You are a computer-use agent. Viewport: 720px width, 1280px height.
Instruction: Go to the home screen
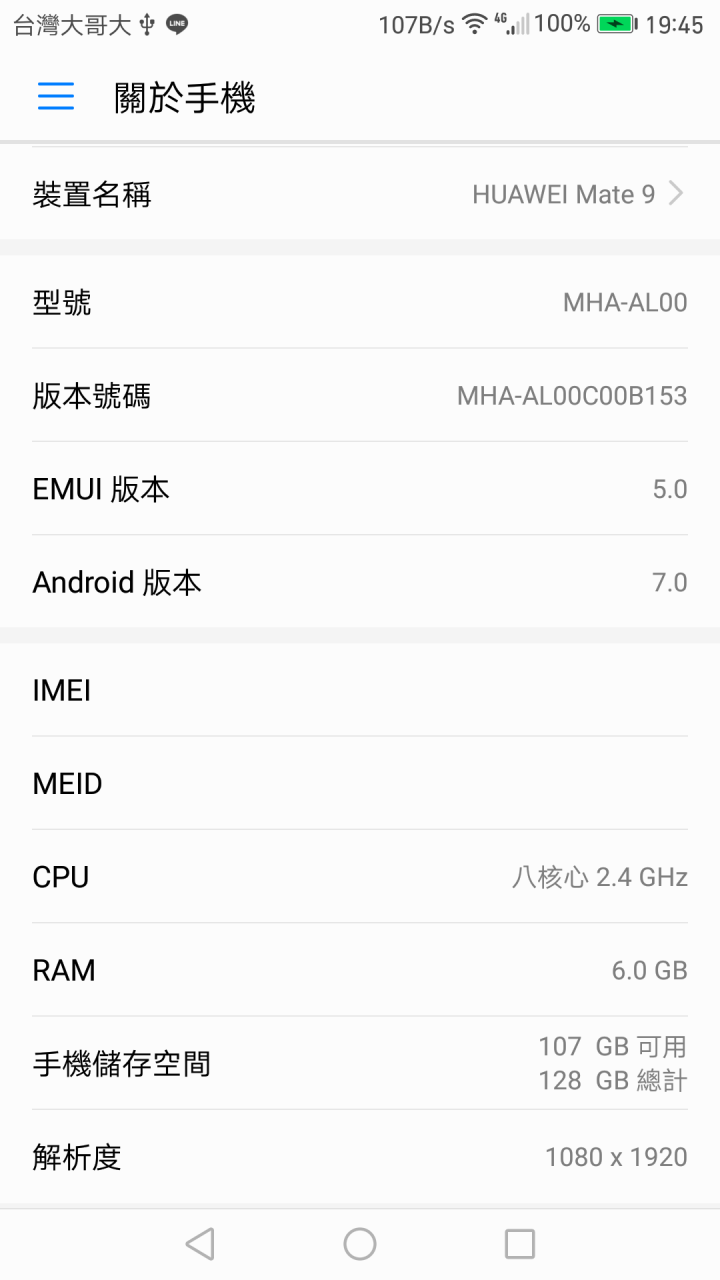tap(360, 1244)
